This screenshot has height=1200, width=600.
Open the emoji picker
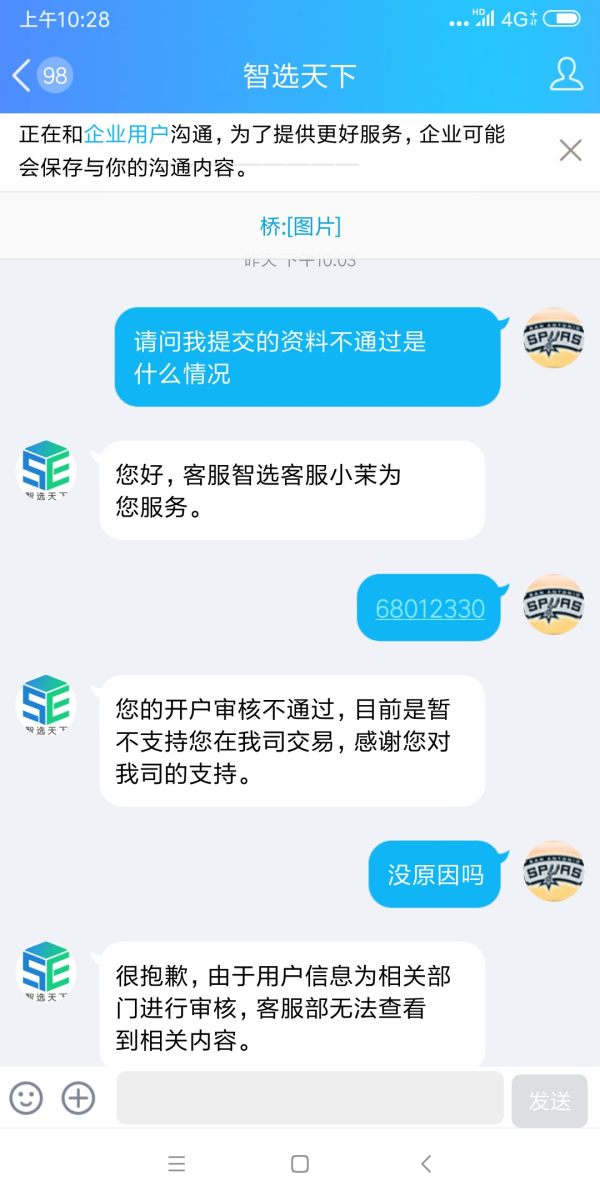pyautogui.click(x=27, y=1098)
